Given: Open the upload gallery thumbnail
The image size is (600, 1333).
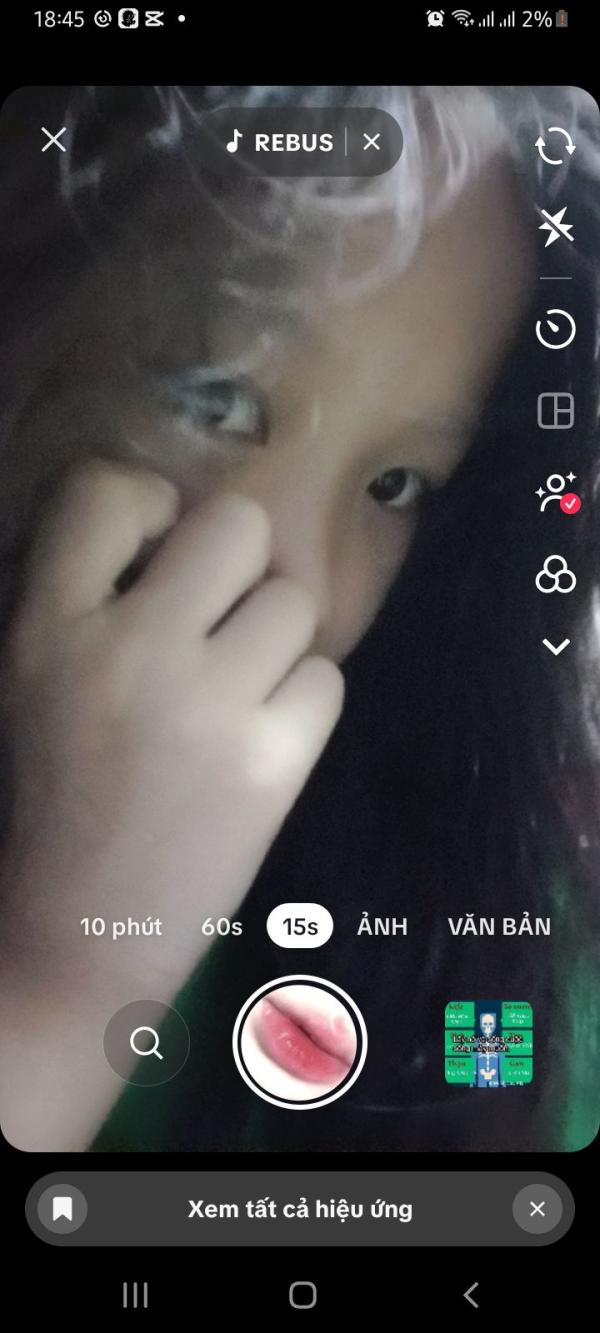Looking at the screenshot, I should point(488,1043).
